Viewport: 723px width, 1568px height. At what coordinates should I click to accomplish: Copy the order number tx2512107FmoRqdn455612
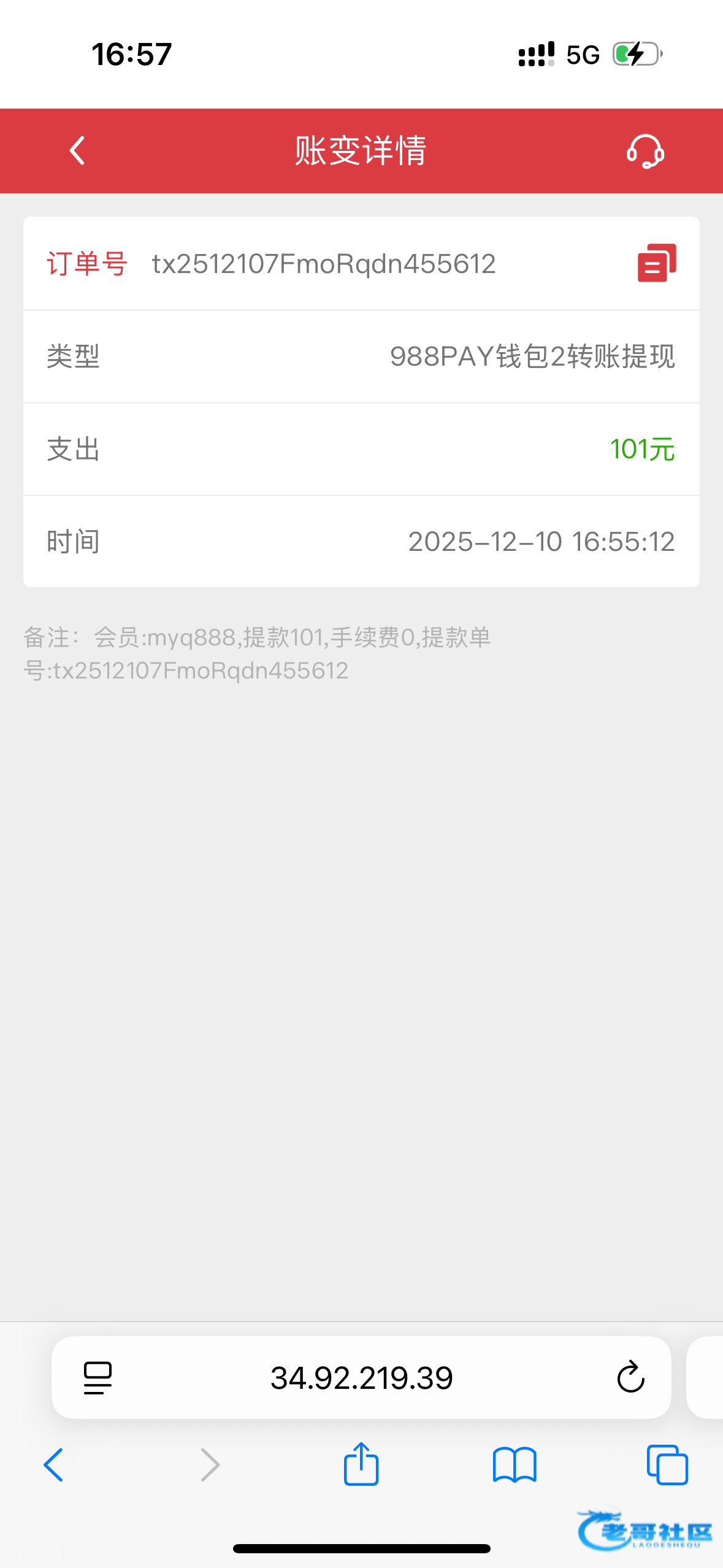tap(656, 263)
